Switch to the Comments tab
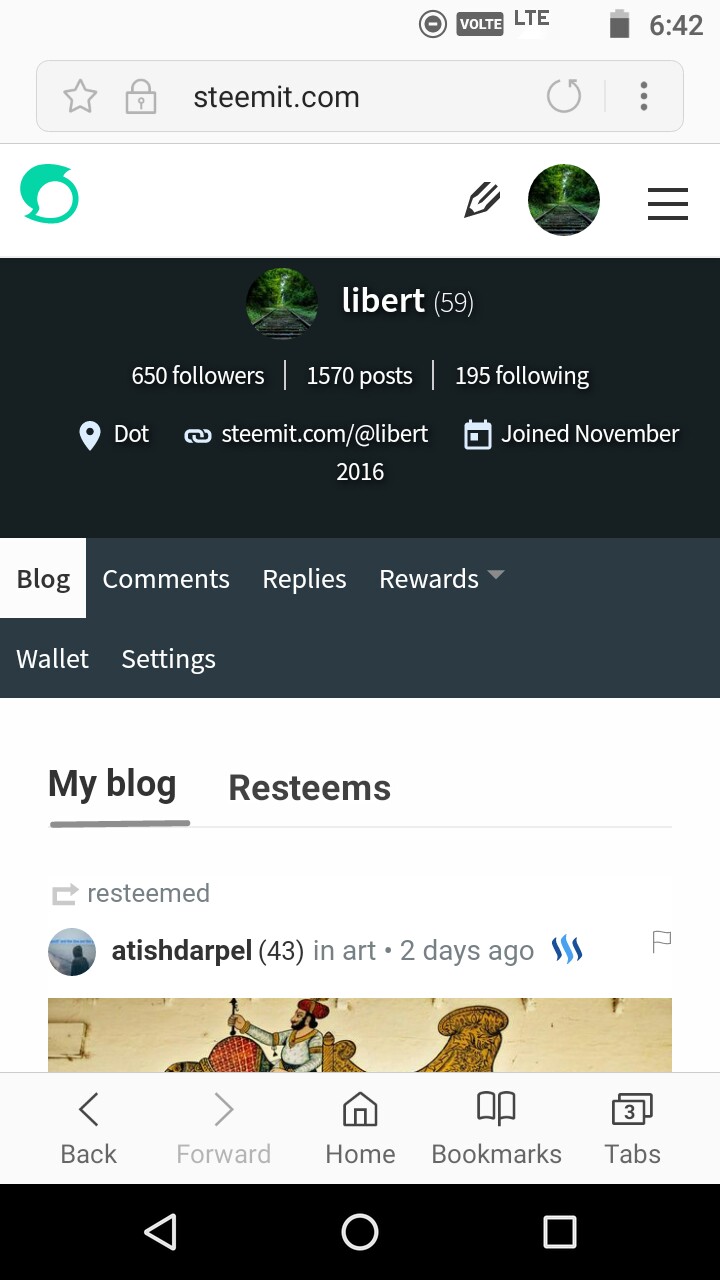Image resolution: width=720 pixels, height=1280 pixels. (166, 579)
